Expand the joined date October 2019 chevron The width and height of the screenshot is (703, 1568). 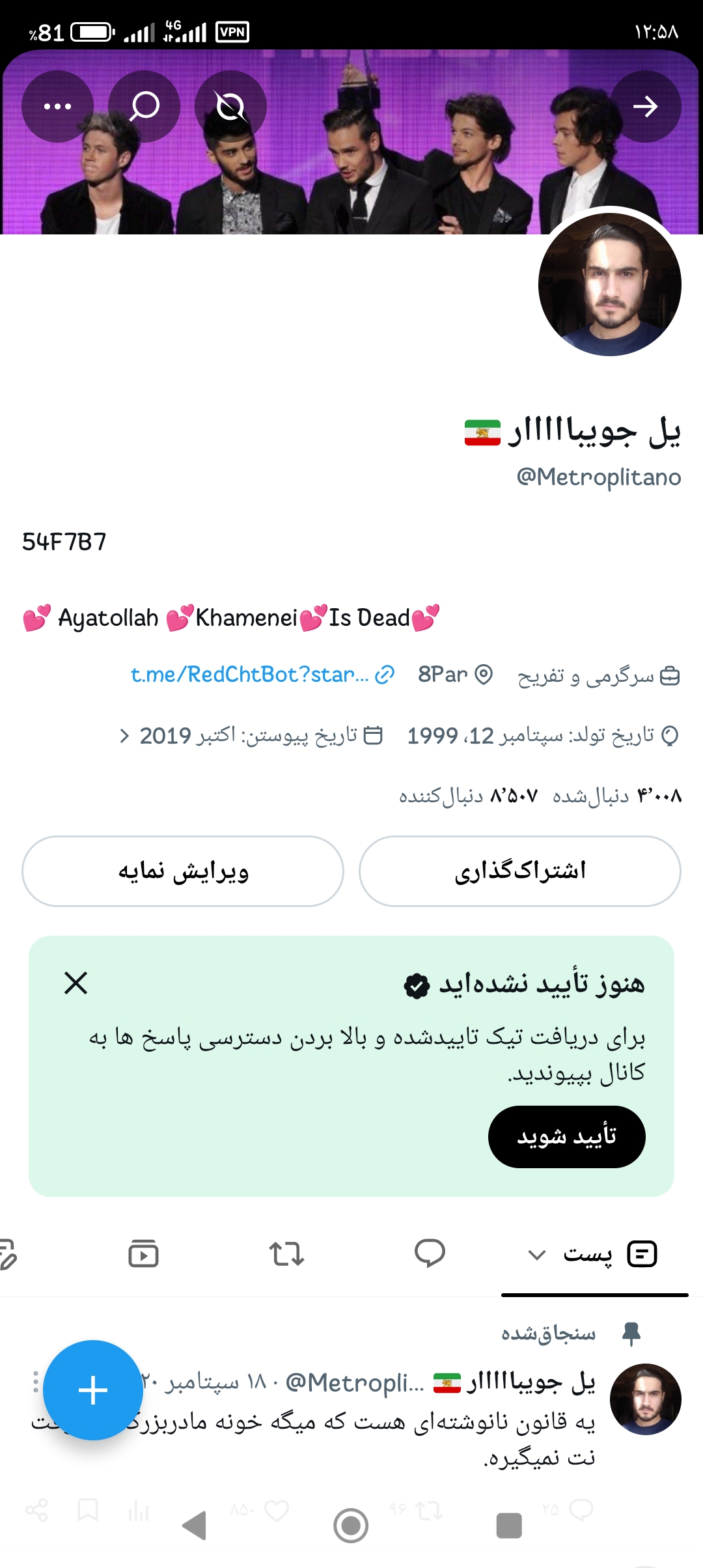[124, 736]
